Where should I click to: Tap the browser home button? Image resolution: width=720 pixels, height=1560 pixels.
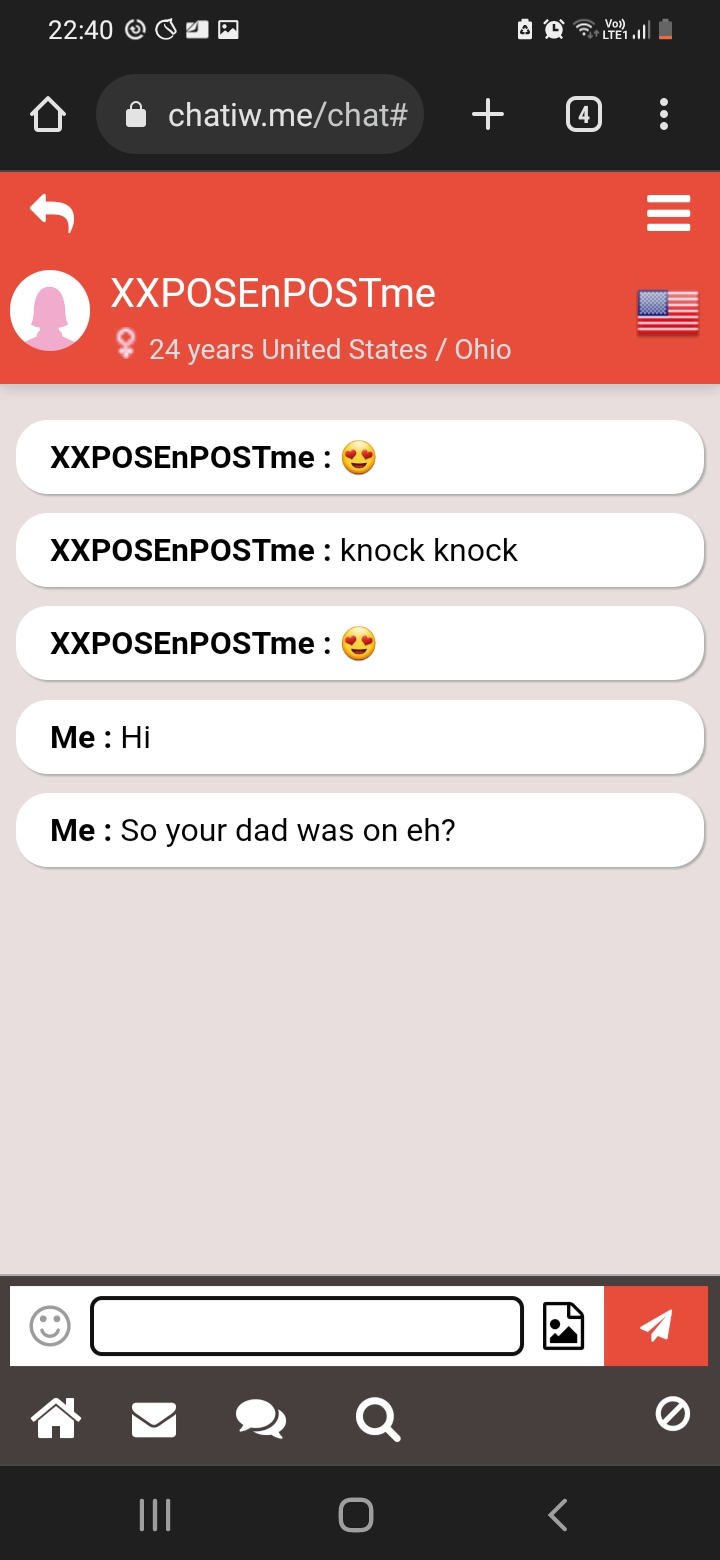point(48,115)
